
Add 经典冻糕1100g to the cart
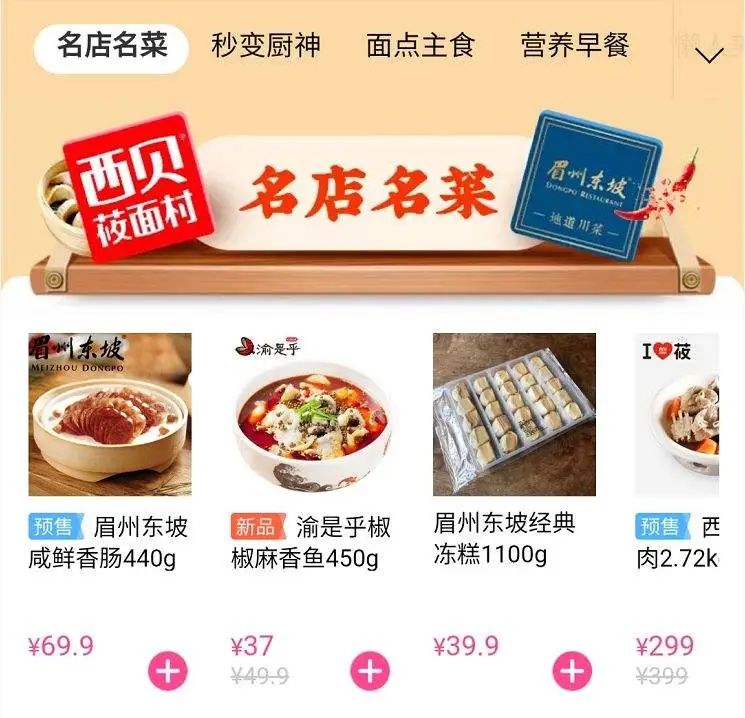[573, 671]
